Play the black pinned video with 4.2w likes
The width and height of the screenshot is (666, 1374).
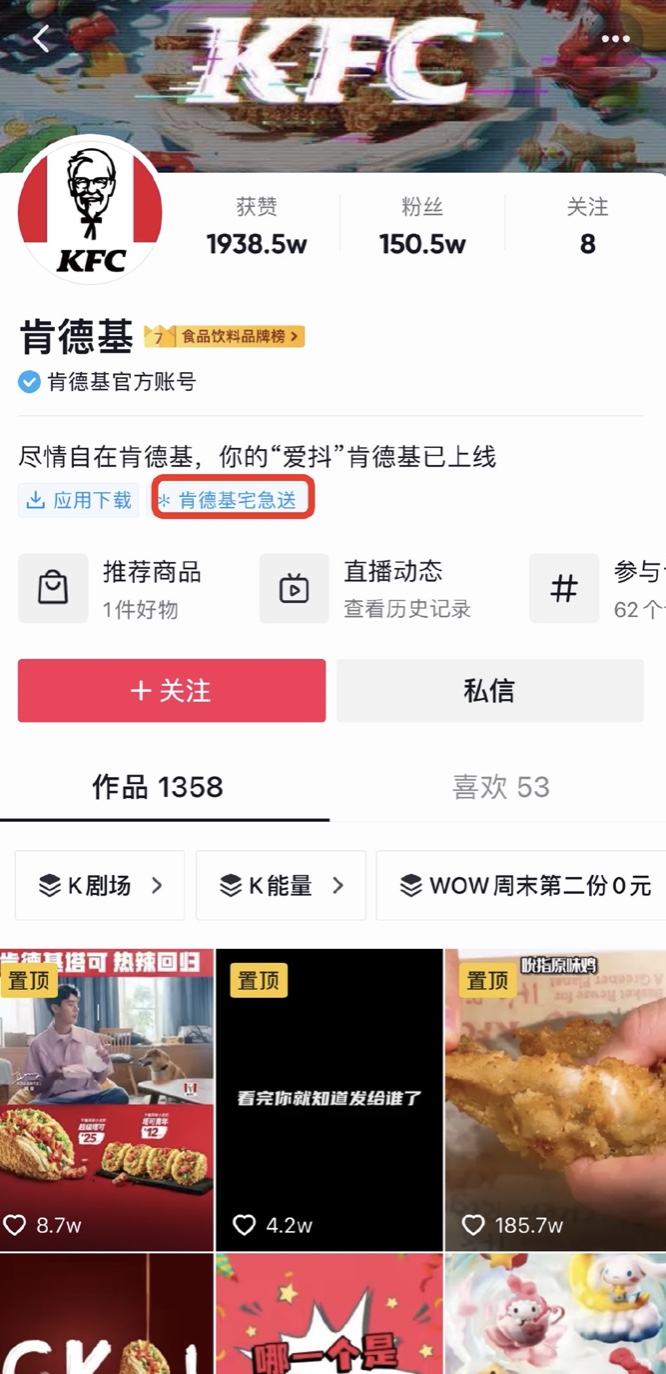click(329, 1100)
